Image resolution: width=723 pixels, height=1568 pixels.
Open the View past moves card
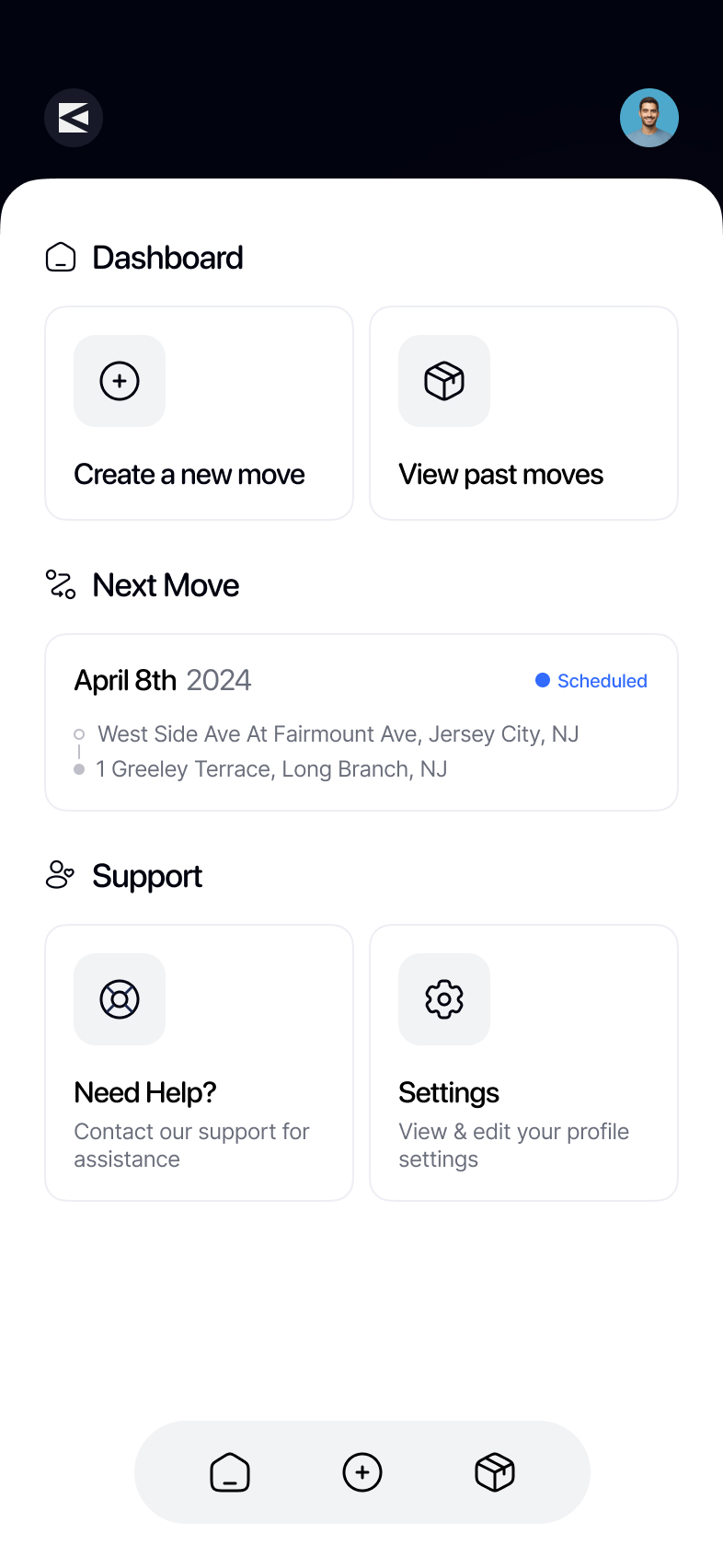[523, 413]
